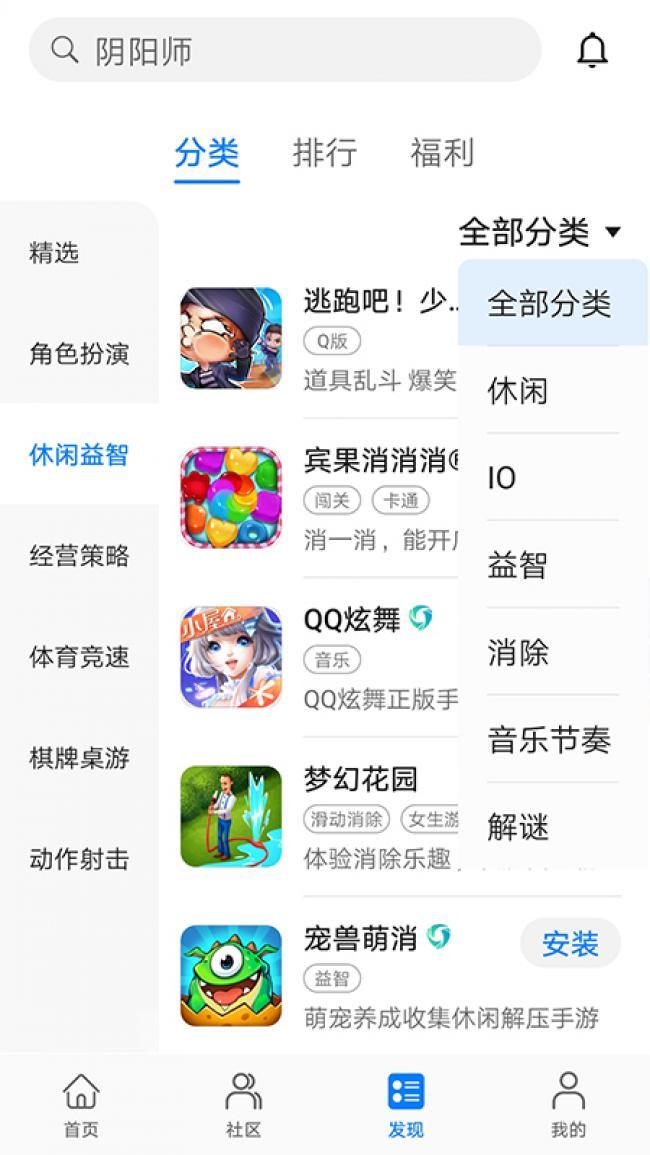Screen dimensions: 650x1155
Task: Go to the 首页 tab
Action: [81, 1105]
